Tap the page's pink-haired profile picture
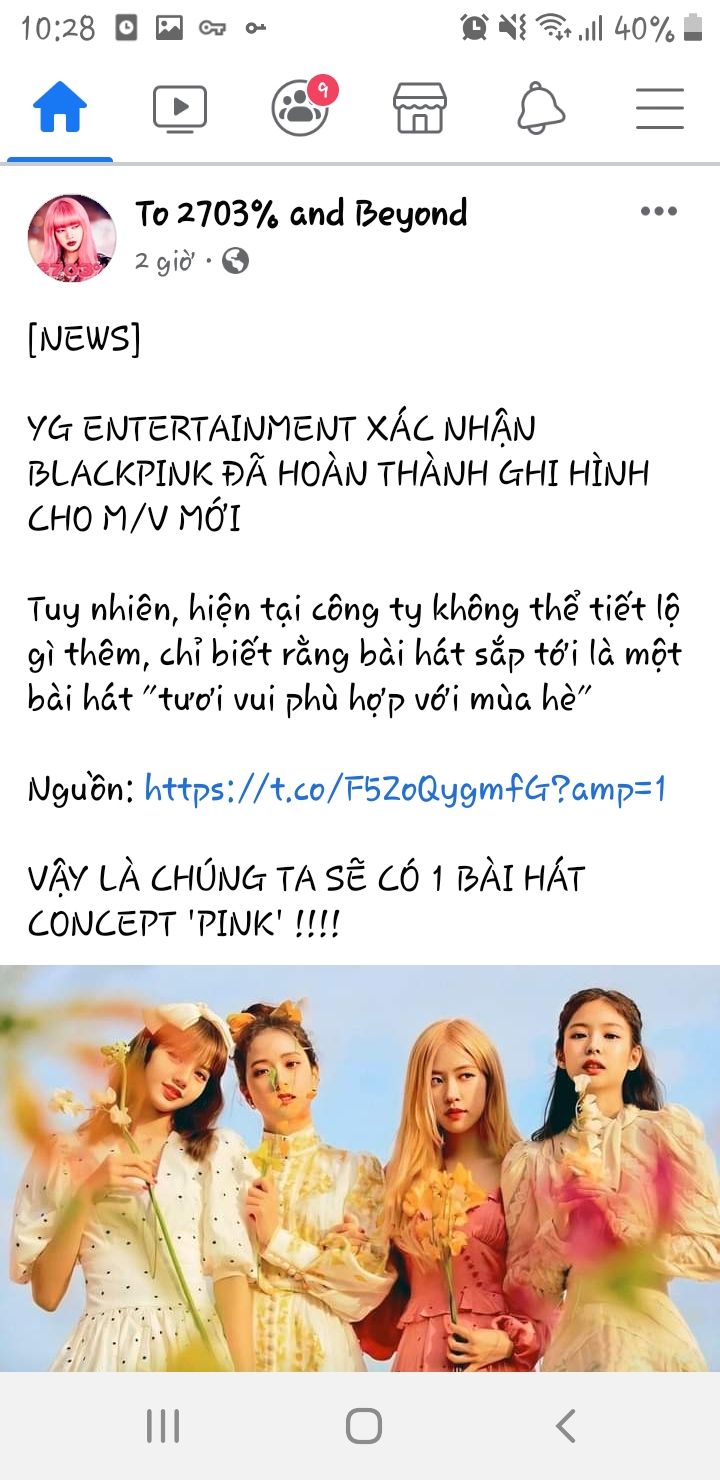Screen dimensions: 720x1480 click(x=72, y=238)
